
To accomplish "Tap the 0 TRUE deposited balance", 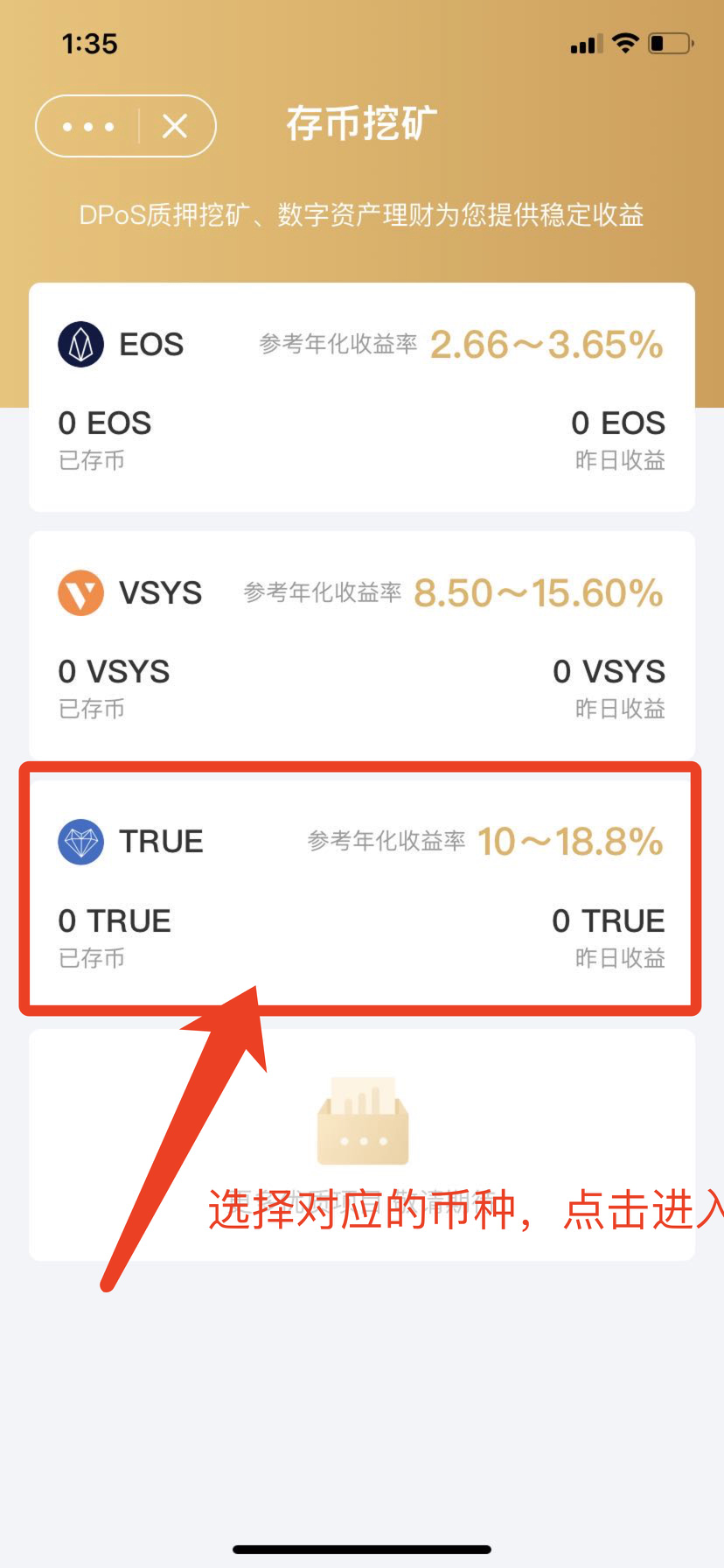I will 115,920.
